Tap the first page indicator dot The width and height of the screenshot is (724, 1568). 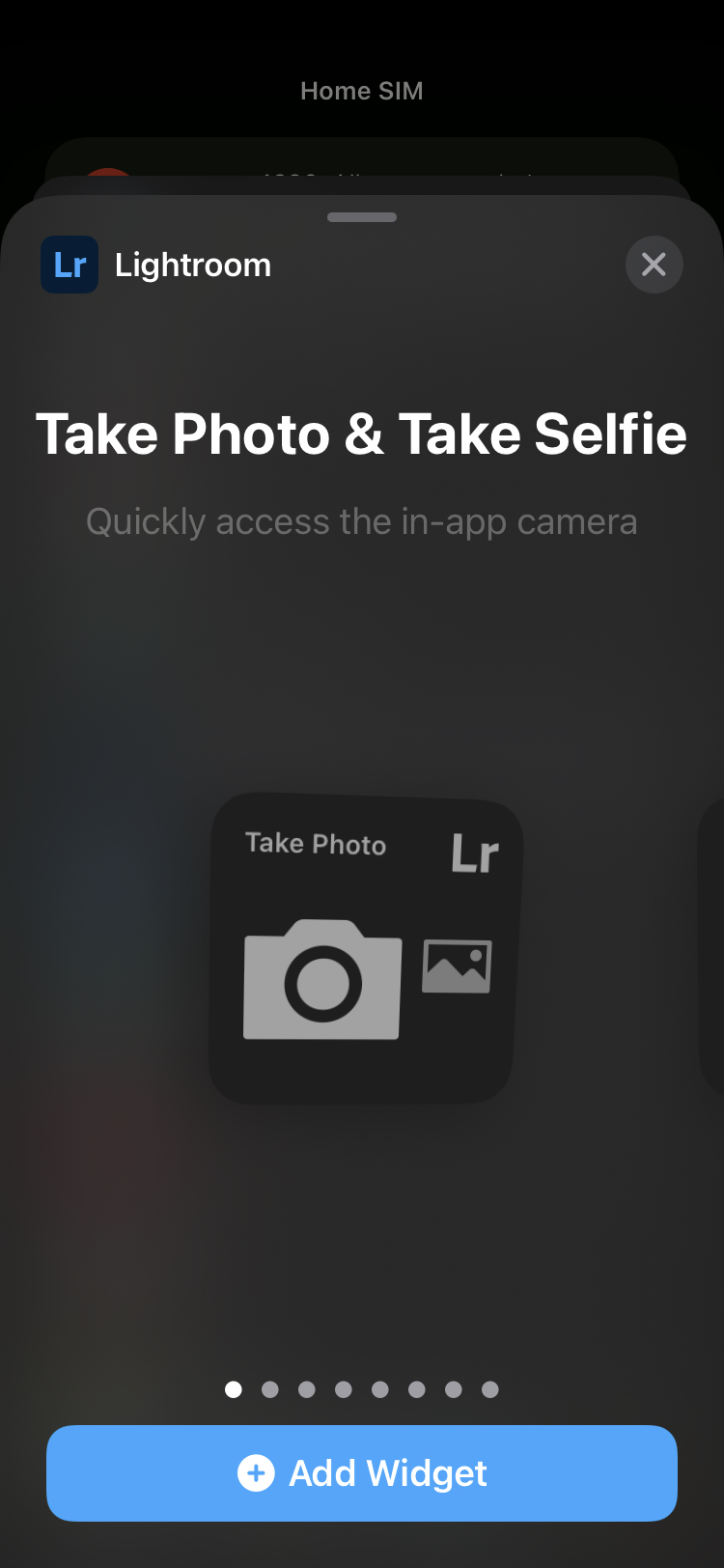[x=234, y=1389]
